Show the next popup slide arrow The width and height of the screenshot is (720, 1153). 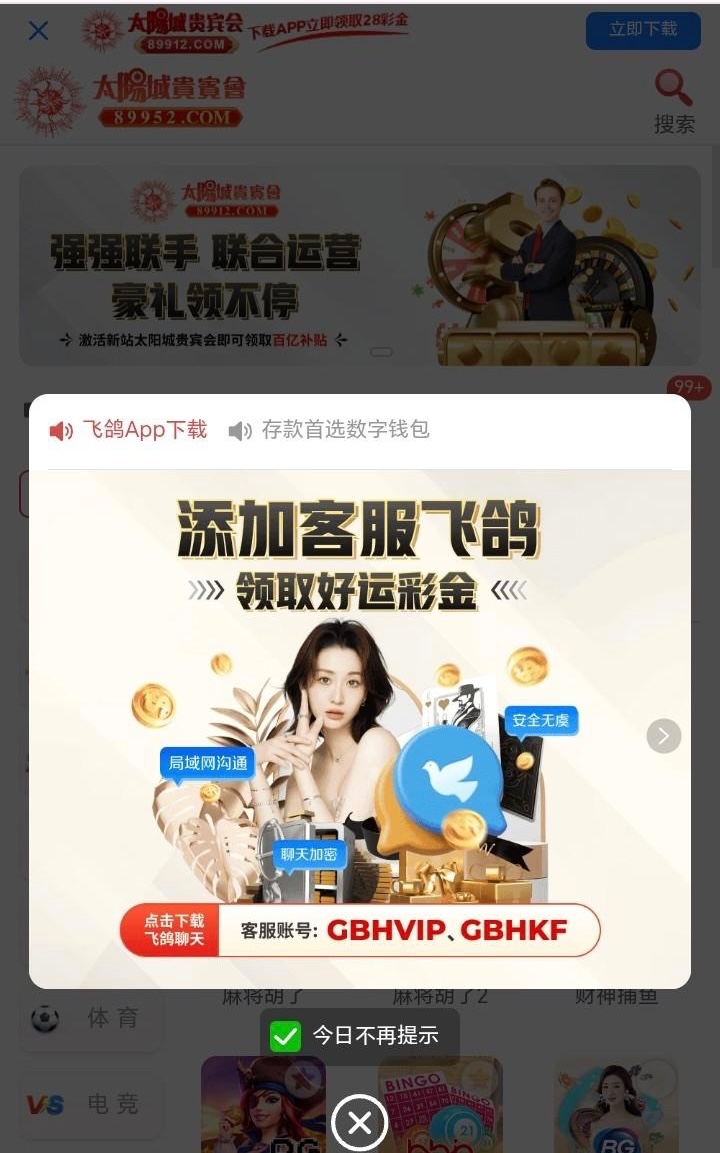tap(664, 736)
